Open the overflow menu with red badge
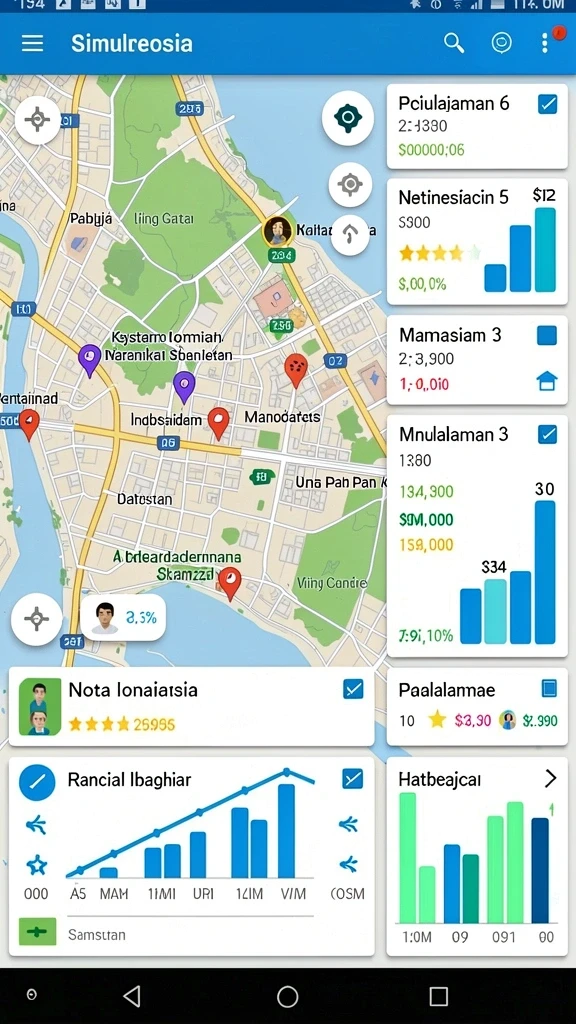 coord(545,43)
